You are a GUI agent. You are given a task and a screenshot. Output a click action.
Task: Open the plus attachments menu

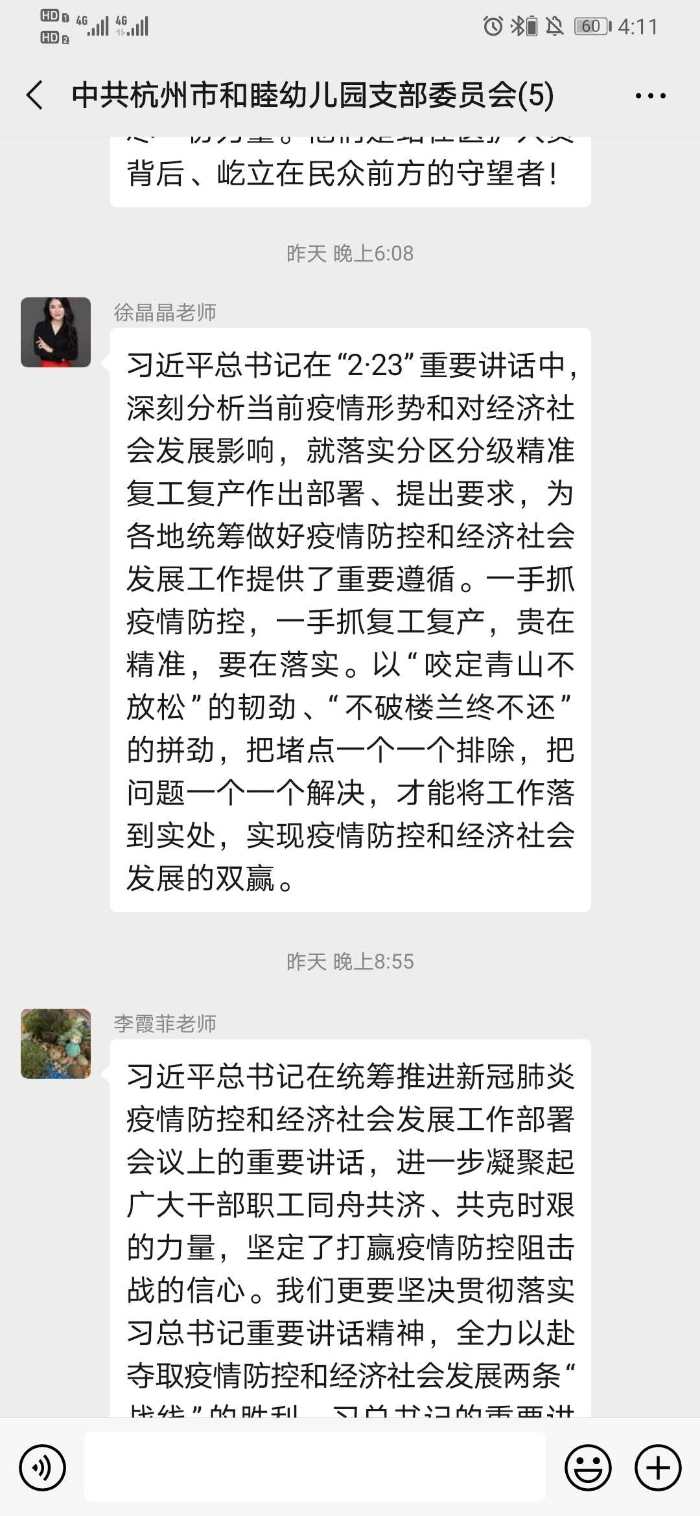pos(657,1467)
